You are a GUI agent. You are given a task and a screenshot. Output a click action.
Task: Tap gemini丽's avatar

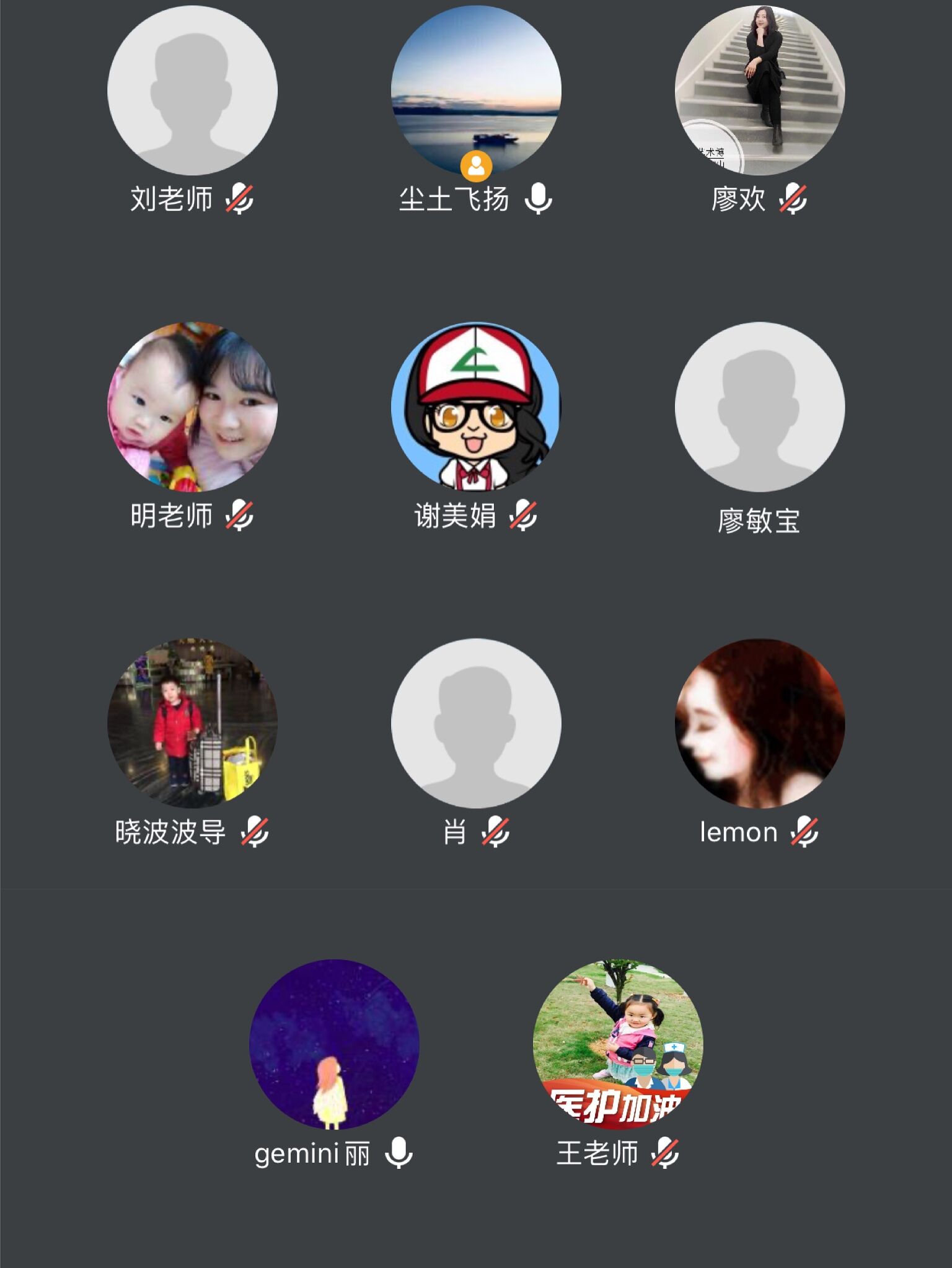click(334, 1044)
